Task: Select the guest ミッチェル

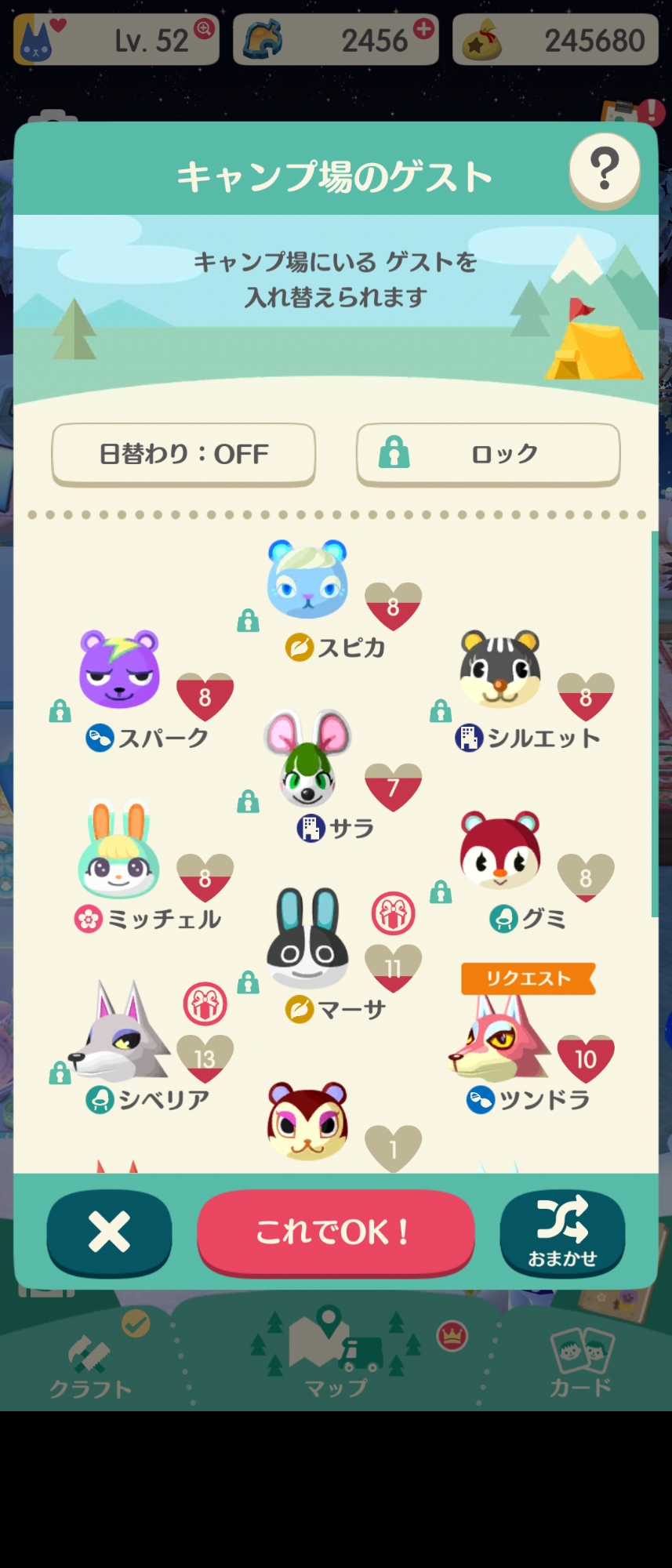Action: 119,852
